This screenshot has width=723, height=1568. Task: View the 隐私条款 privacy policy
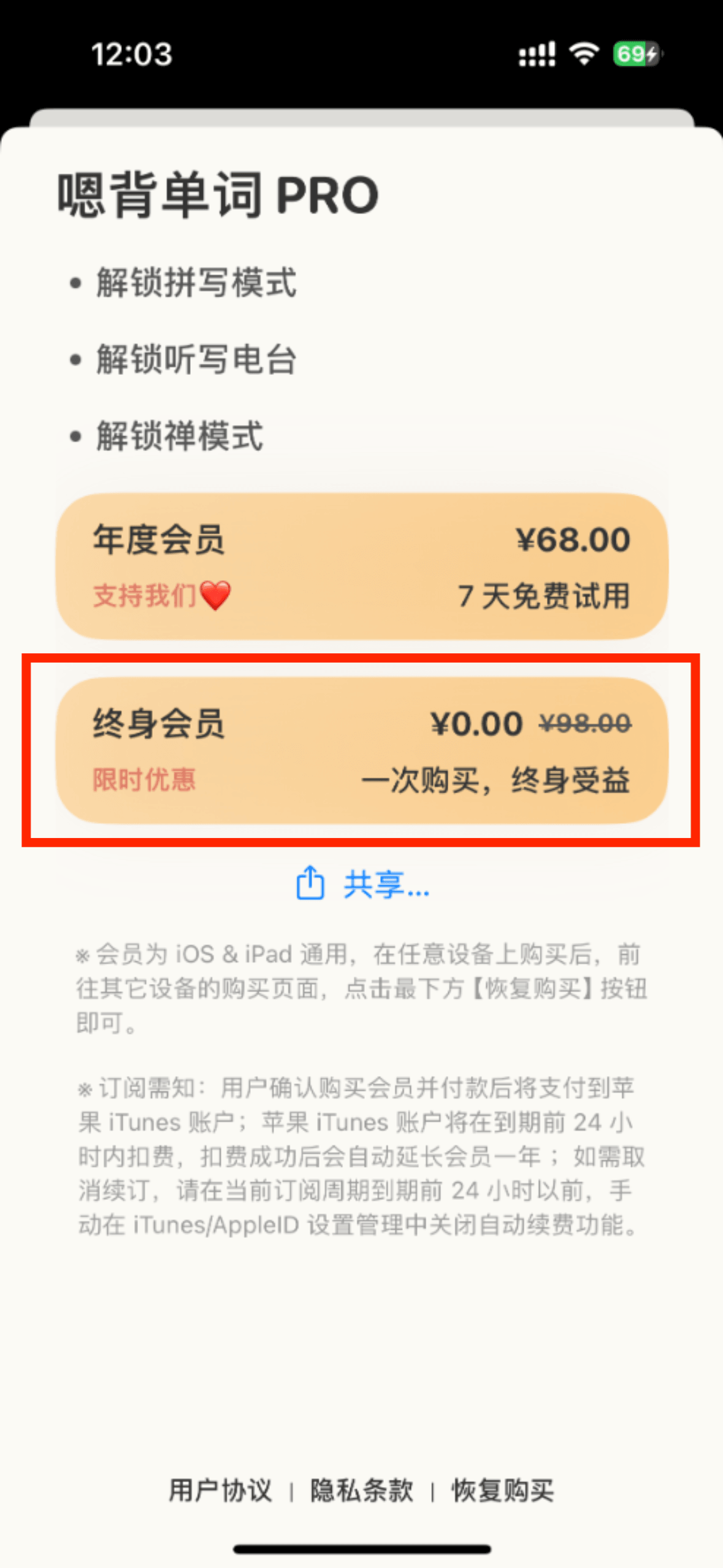362,1490
